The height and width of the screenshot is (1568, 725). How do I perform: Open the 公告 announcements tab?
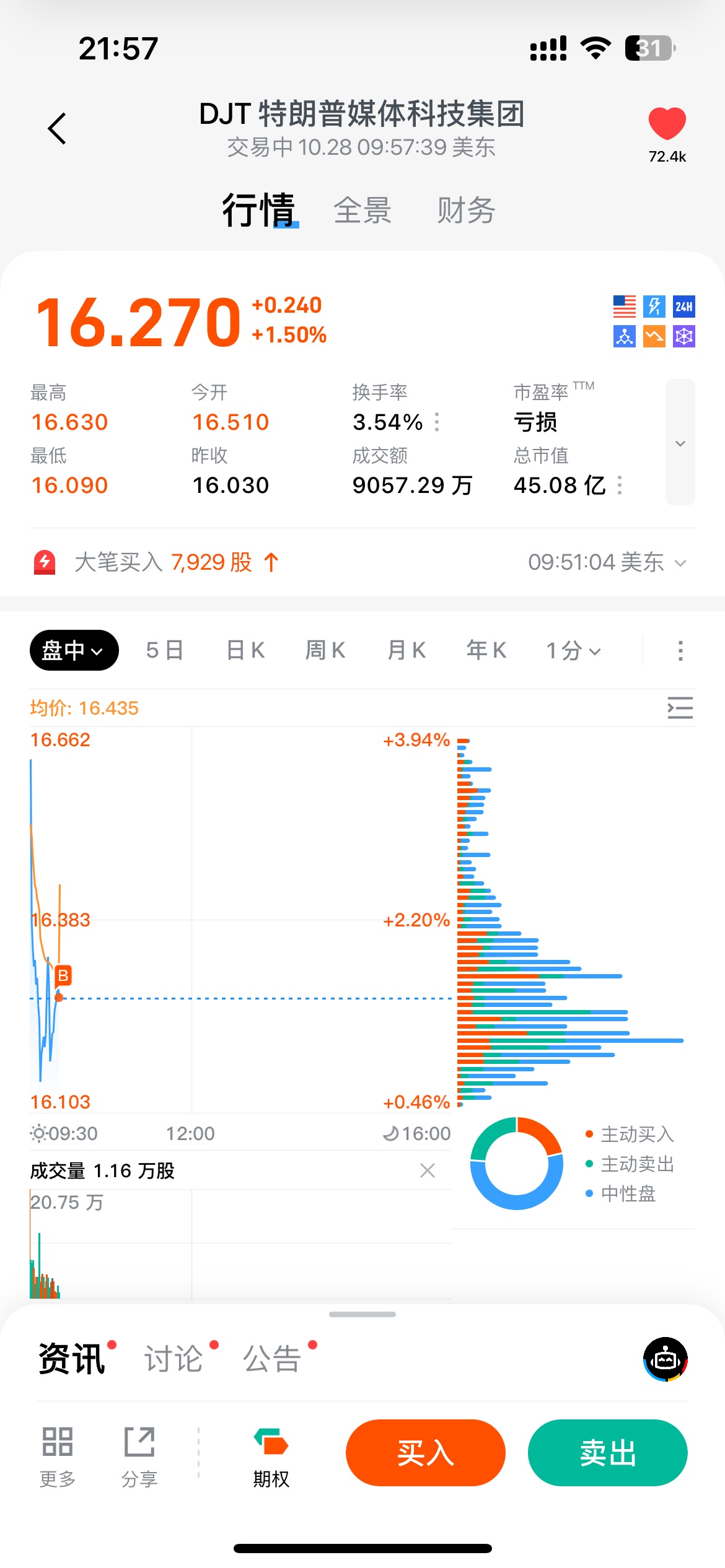[x=272, y=1359]
